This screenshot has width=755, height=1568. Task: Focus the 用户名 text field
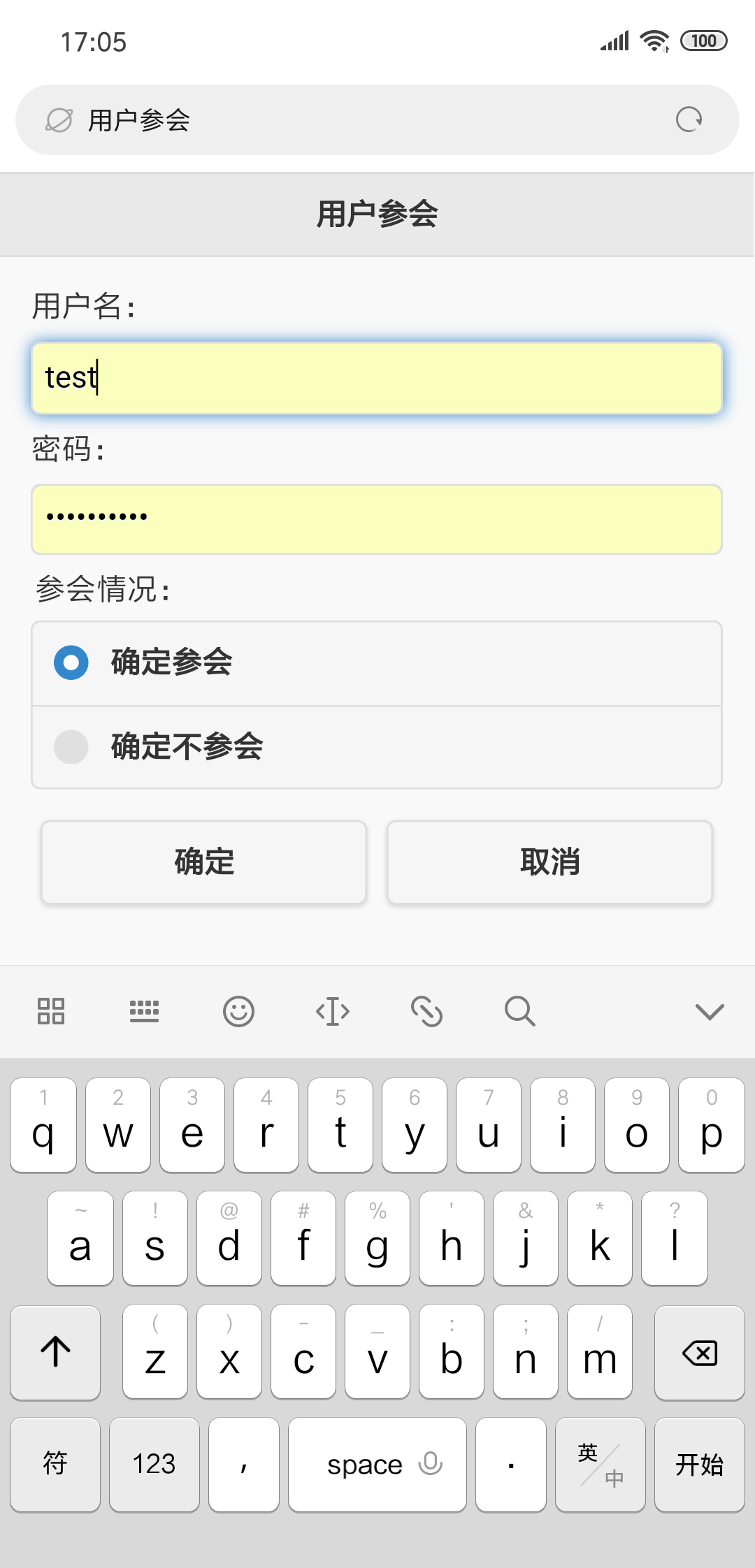point(377,378)
